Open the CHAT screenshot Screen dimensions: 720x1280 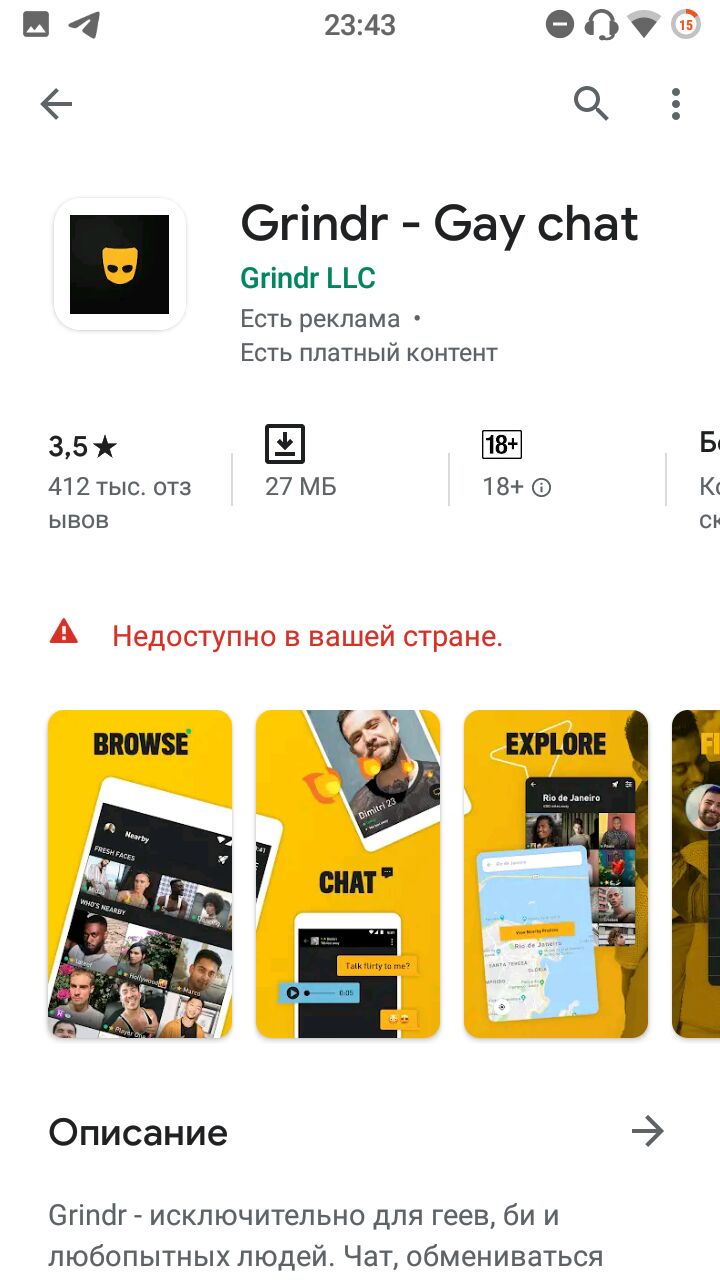(348, 874)
